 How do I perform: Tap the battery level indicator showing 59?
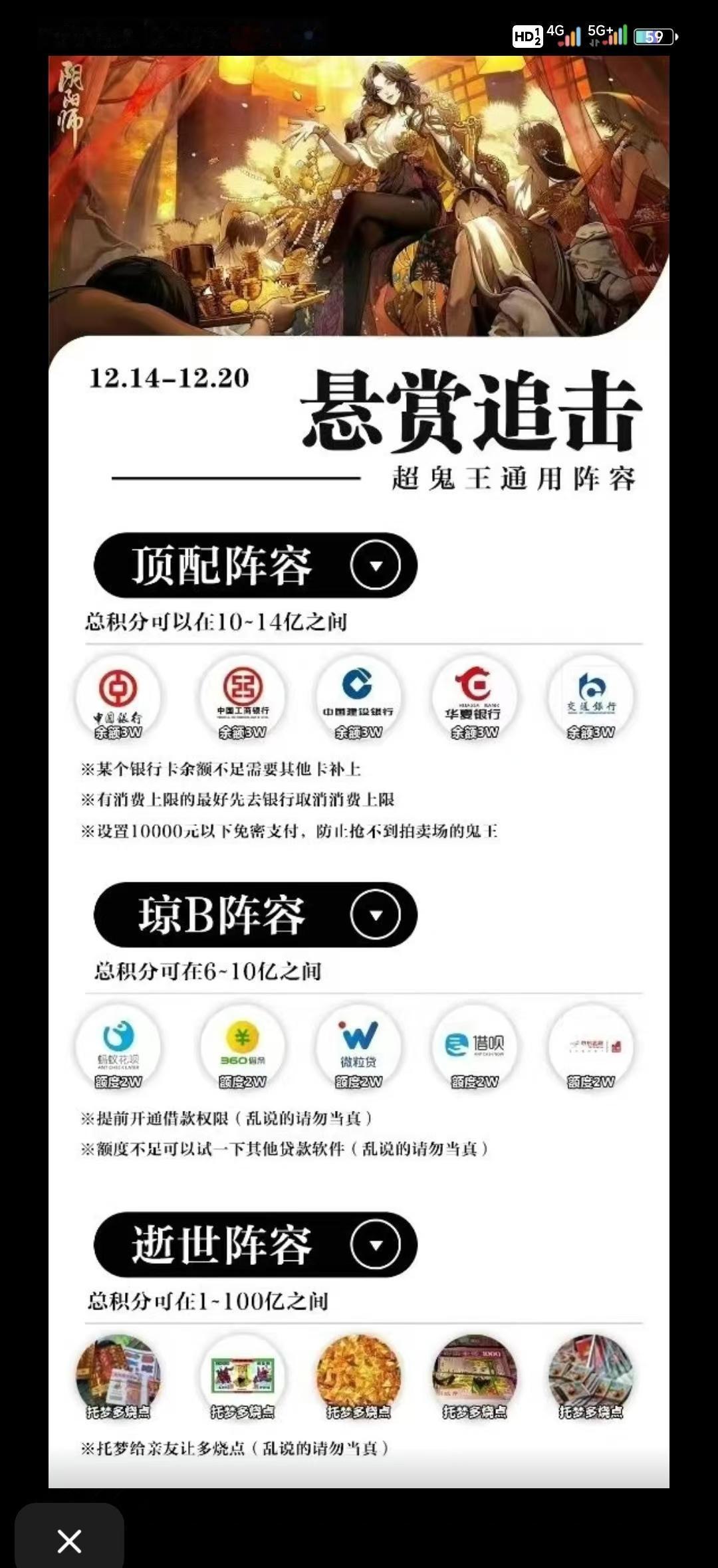pyautogui.click(x=654, y=37)
